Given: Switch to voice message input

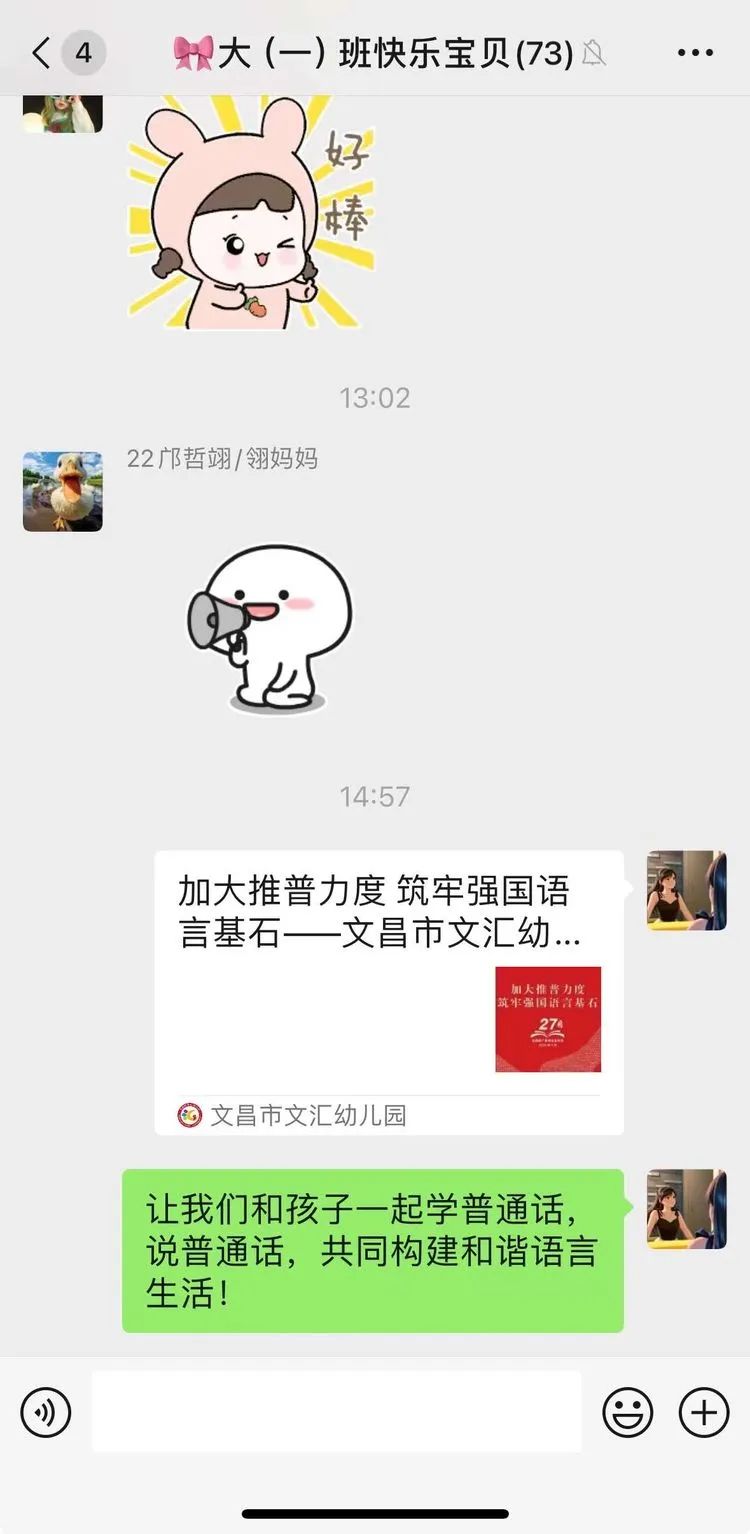Looking at the screenshot, I should click(x=46, y=1412).
